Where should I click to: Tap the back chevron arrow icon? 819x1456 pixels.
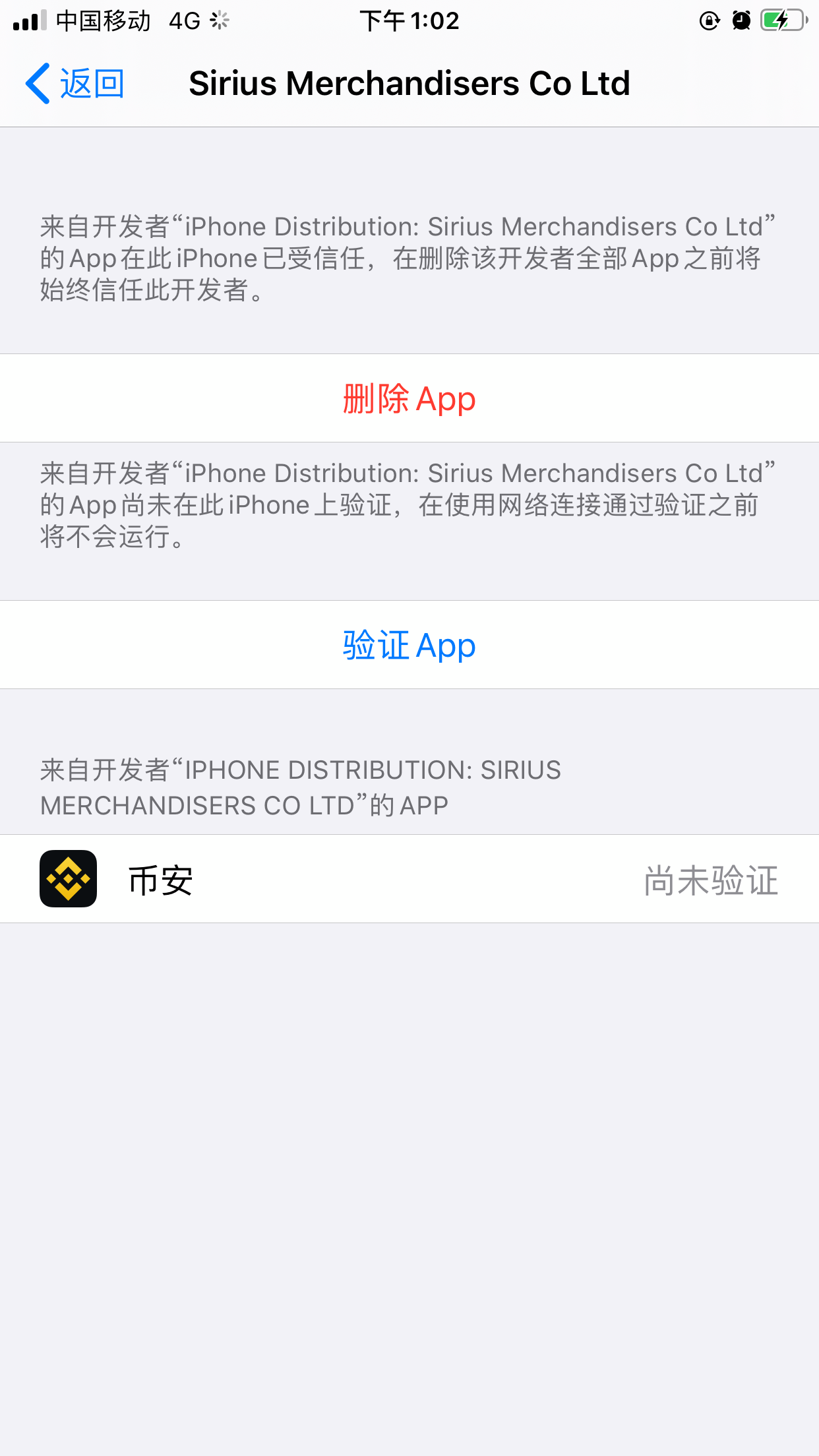pyautogui.click(x=38, y=82)
